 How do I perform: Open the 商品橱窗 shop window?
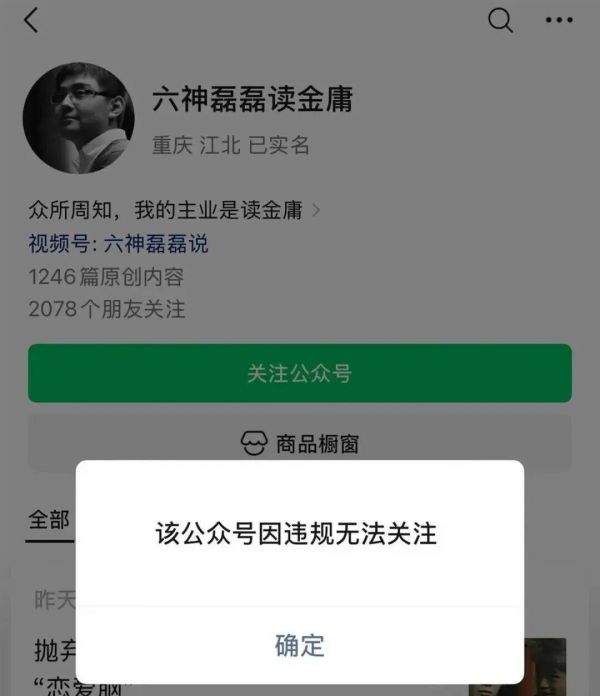[x=300, y=443]
